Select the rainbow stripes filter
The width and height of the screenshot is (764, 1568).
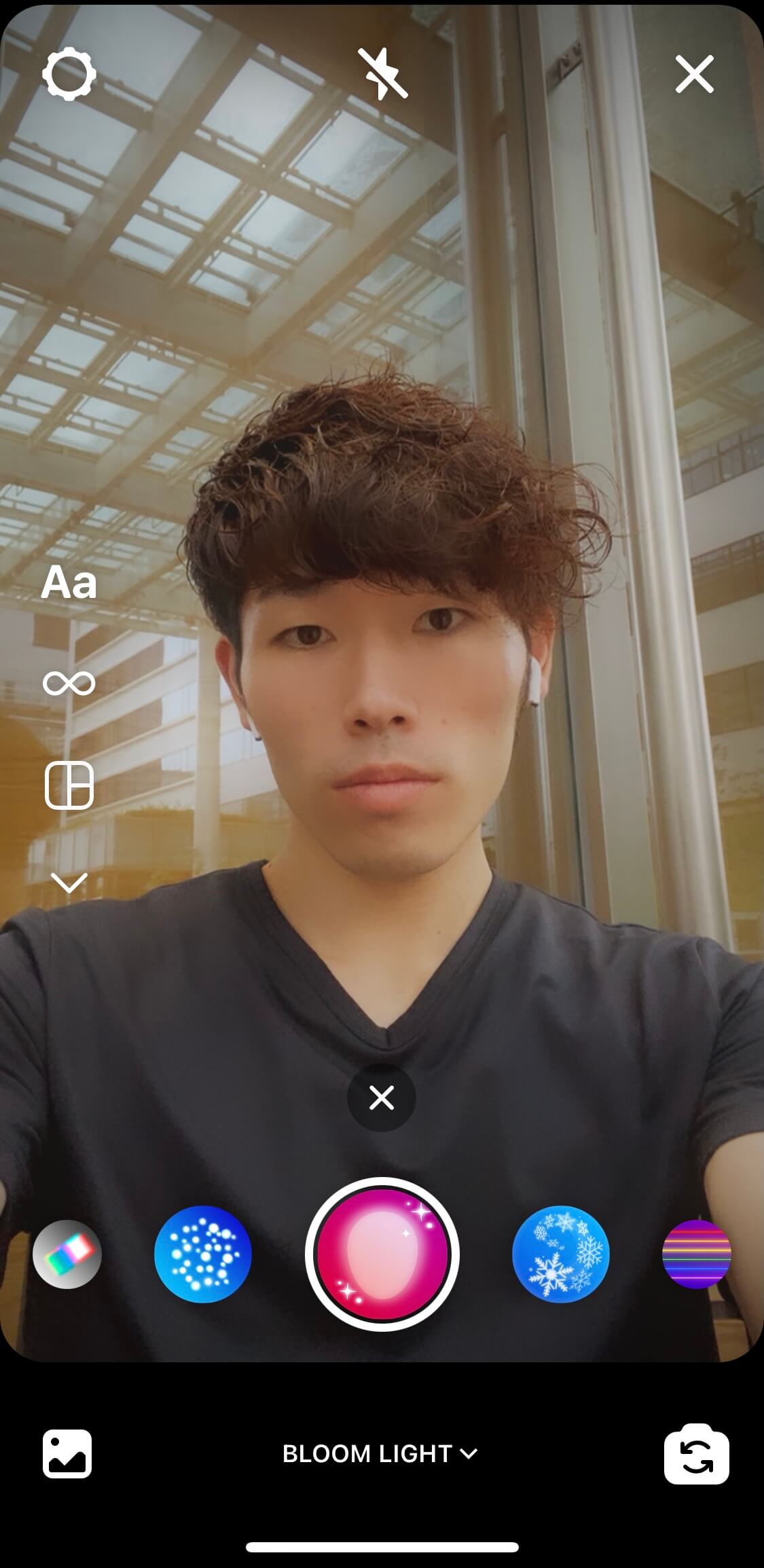pos(696,1254)
